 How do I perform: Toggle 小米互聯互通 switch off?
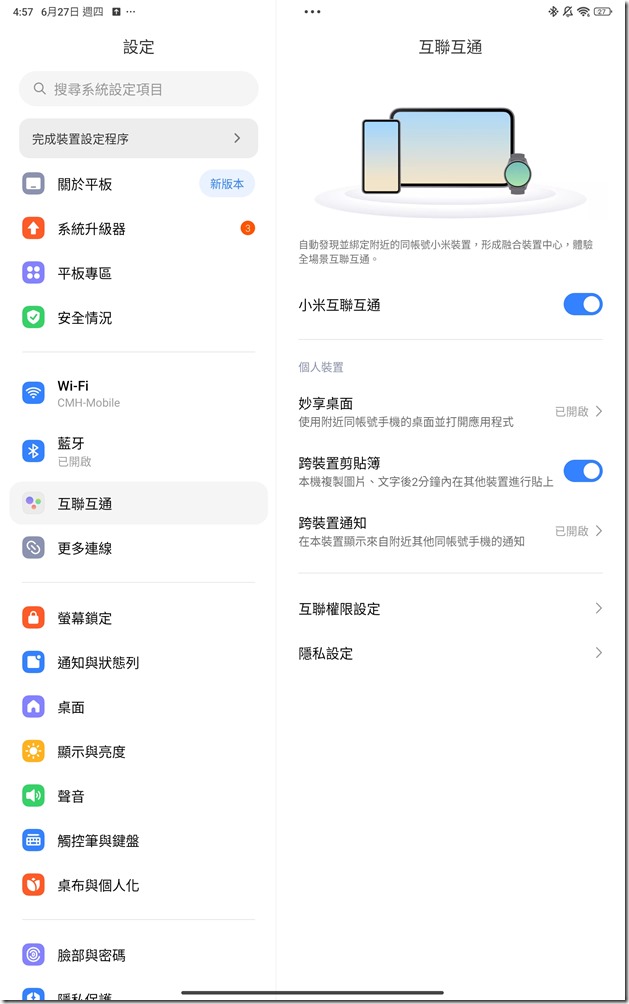point(582,305)
